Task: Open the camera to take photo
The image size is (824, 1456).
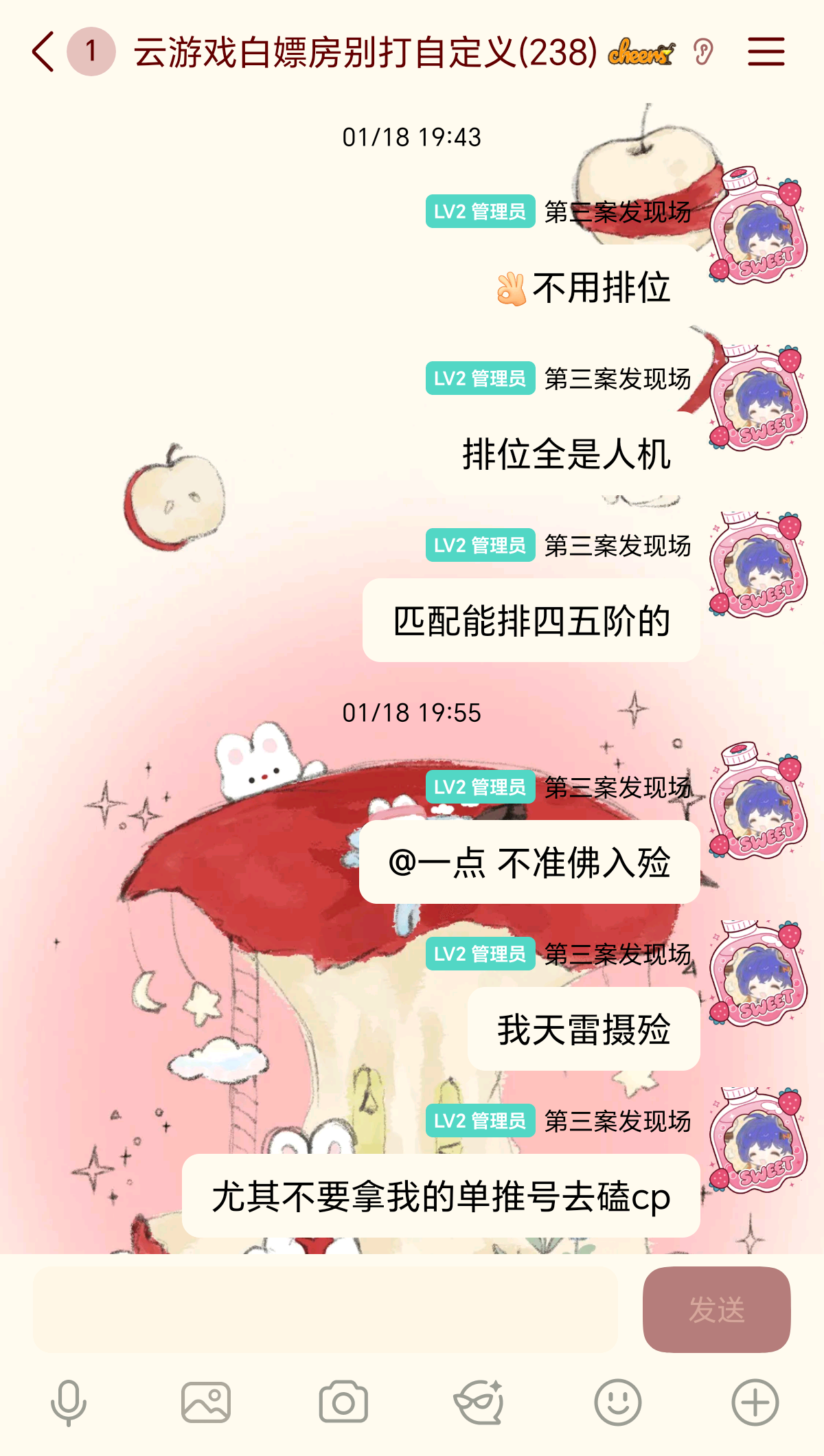Action: click(x=343, y=1402)
